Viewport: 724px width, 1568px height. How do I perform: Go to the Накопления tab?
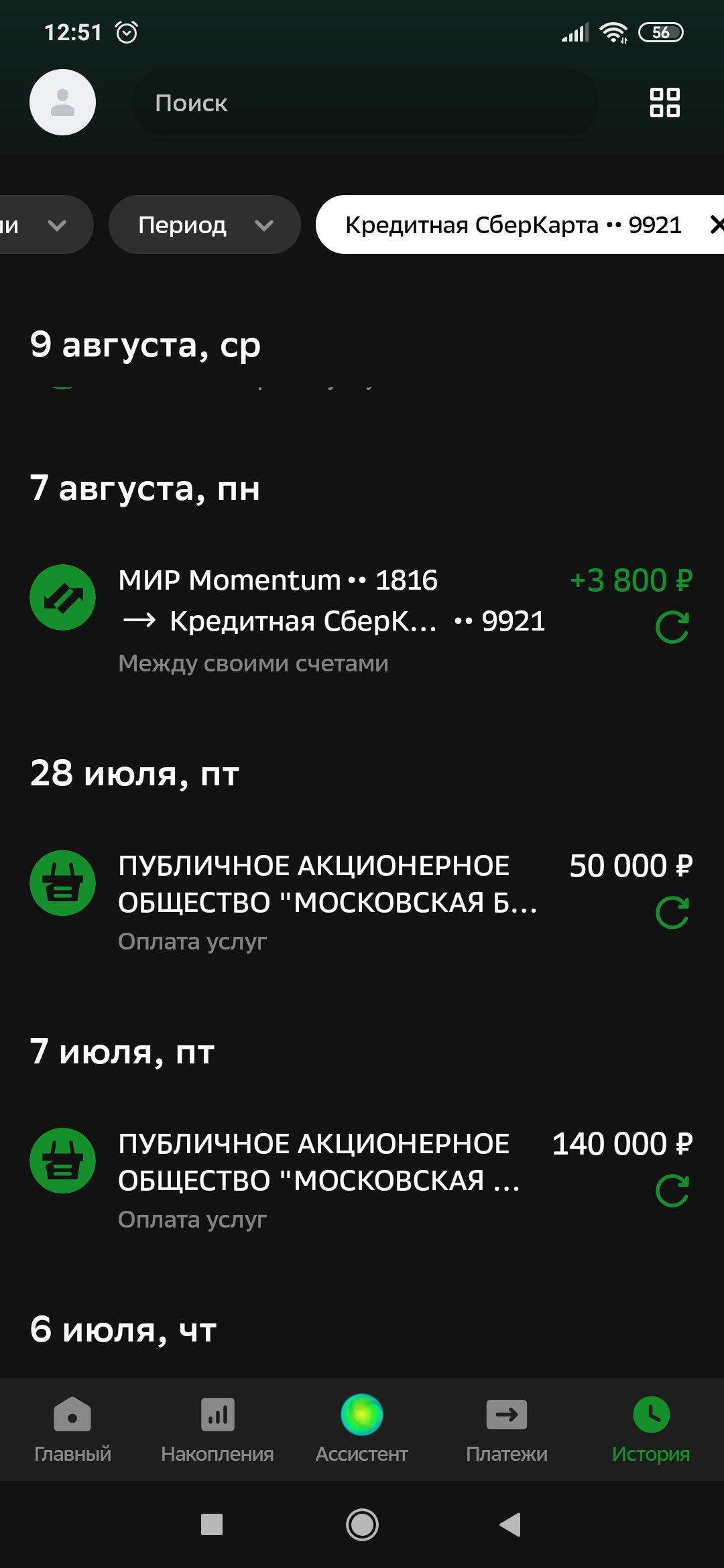pyautogui.click(x=217, y=1429)
